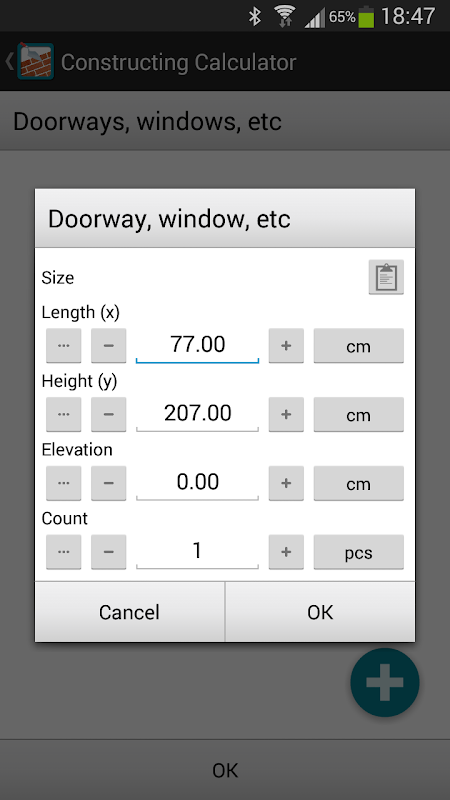Edit the Height field showing 207.00
The height and width of the screenshot is (800, 450).
point(197,414)
